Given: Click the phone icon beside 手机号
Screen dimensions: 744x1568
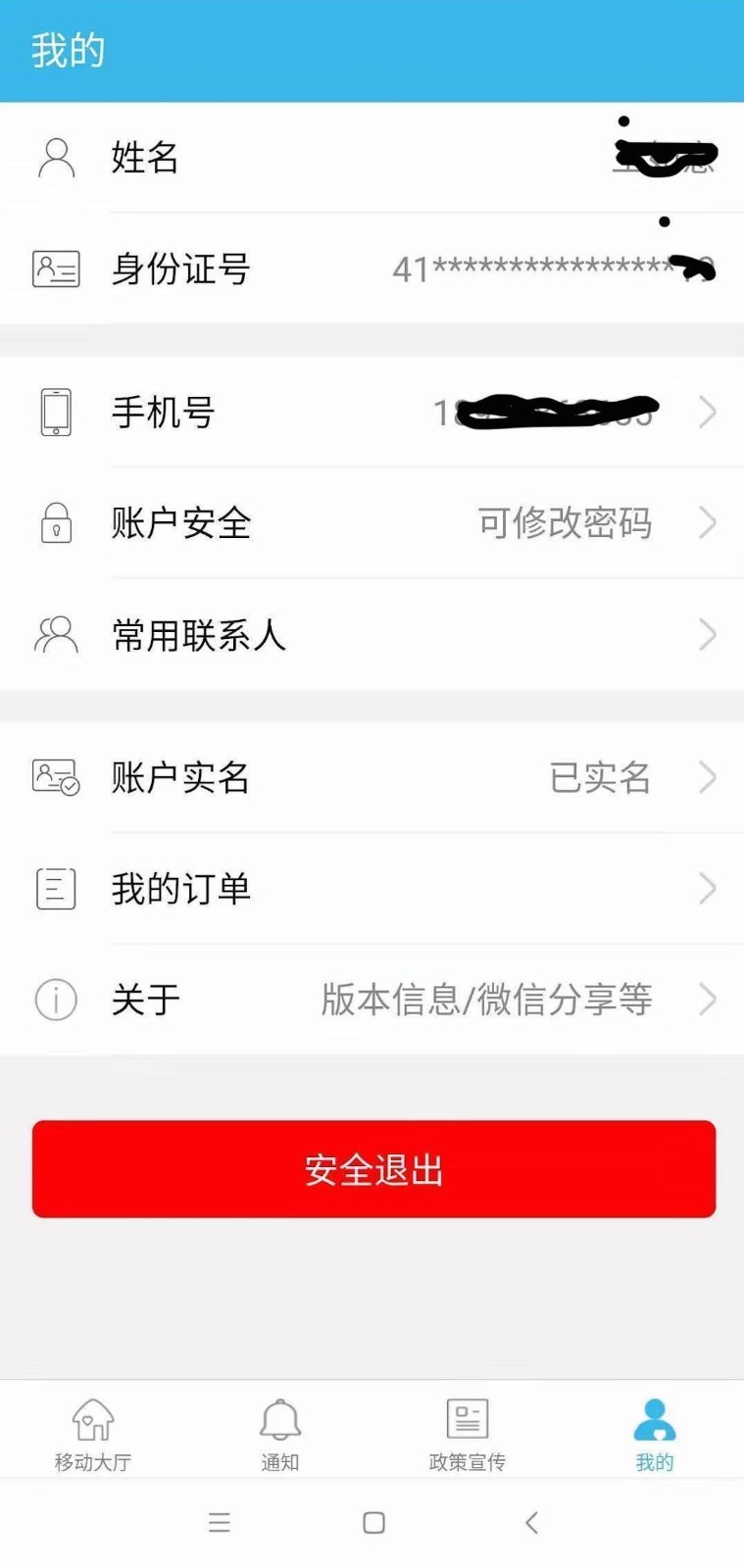Looking at the screenshot, I should pos(56,412).
